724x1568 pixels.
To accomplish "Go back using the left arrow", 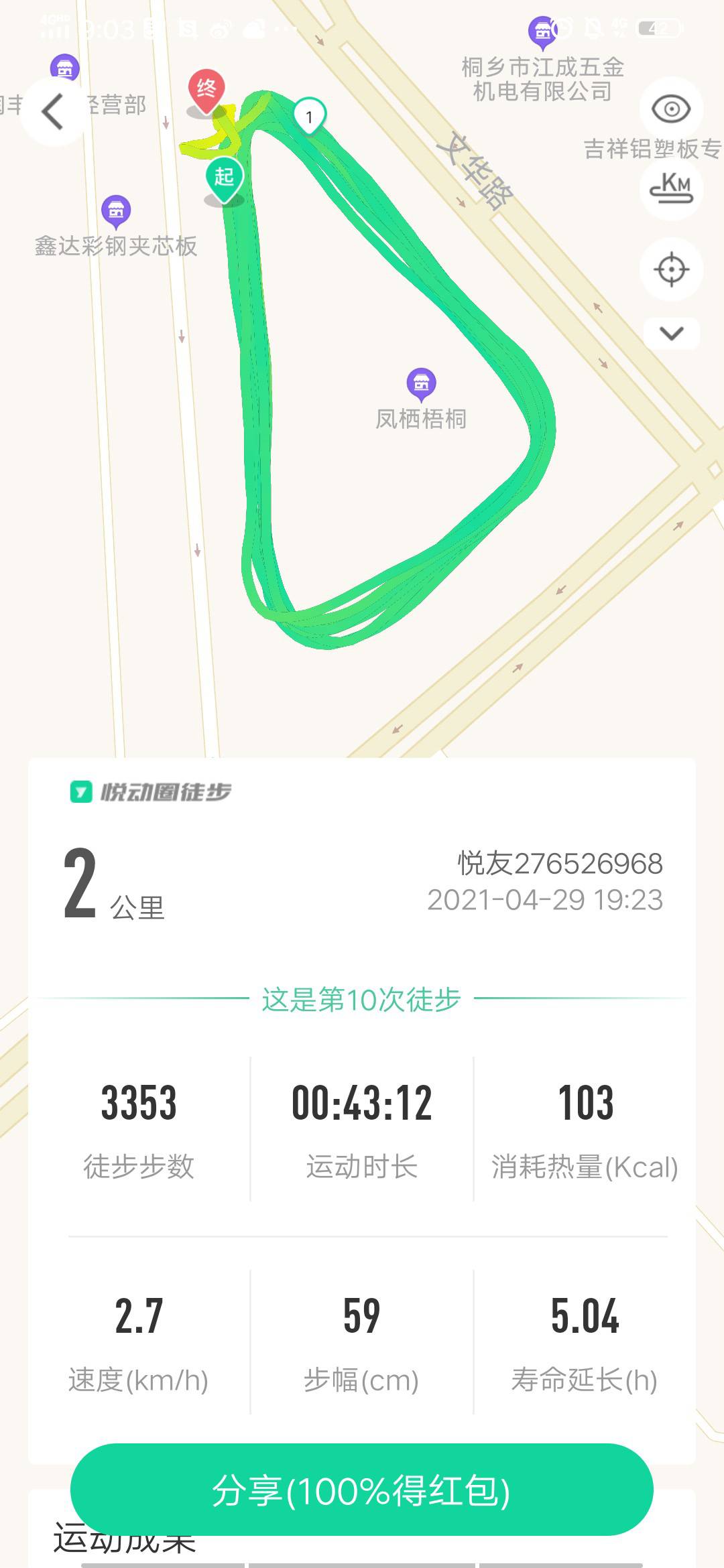I will (x=52, y=111).
